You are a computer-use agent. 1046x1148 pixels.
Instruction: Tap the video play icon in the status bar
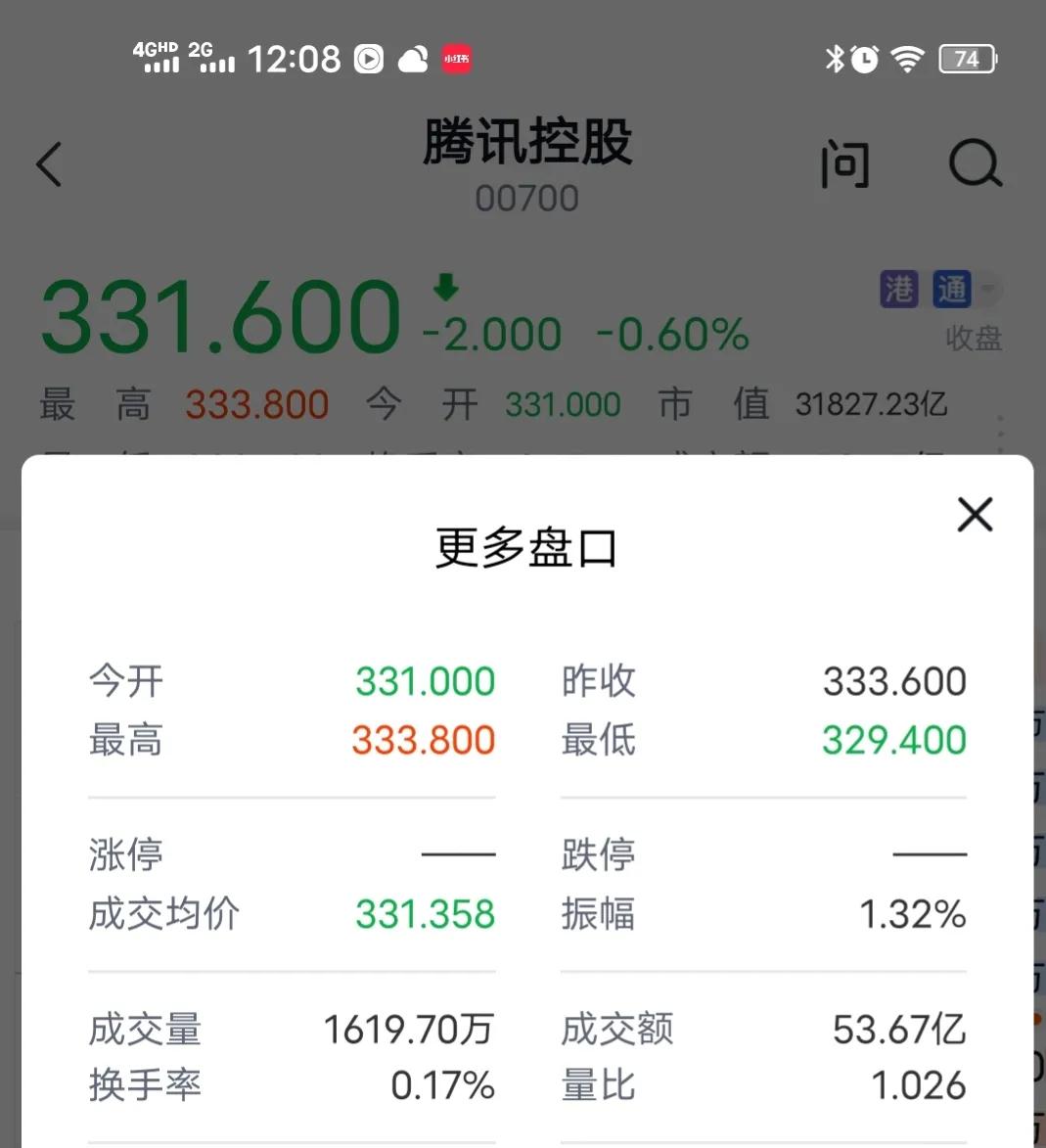point(368,59)
